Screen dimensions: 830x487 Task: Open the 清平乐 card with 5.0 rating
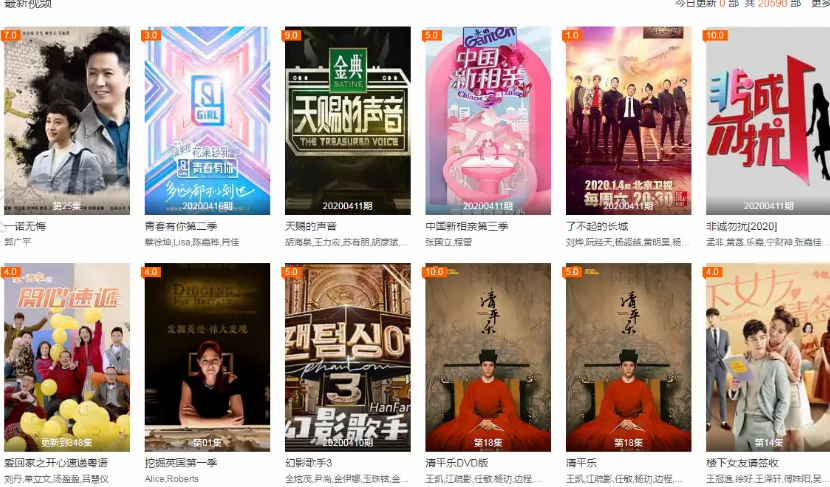point(628,357)
